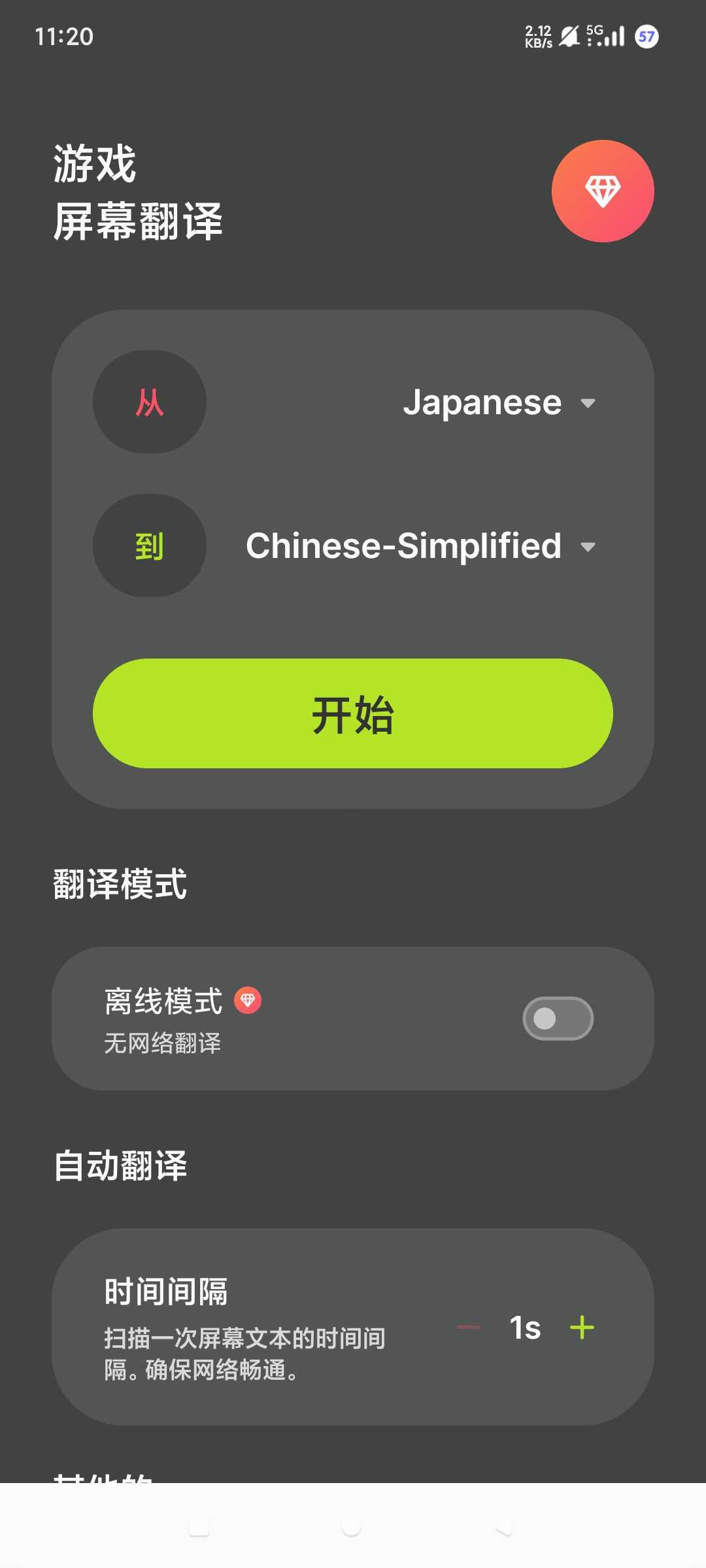Open the Japanese source language dropdown
The width and height of the screenshot is (706, 1568).
pyautogui.click(x=482, y=401)
